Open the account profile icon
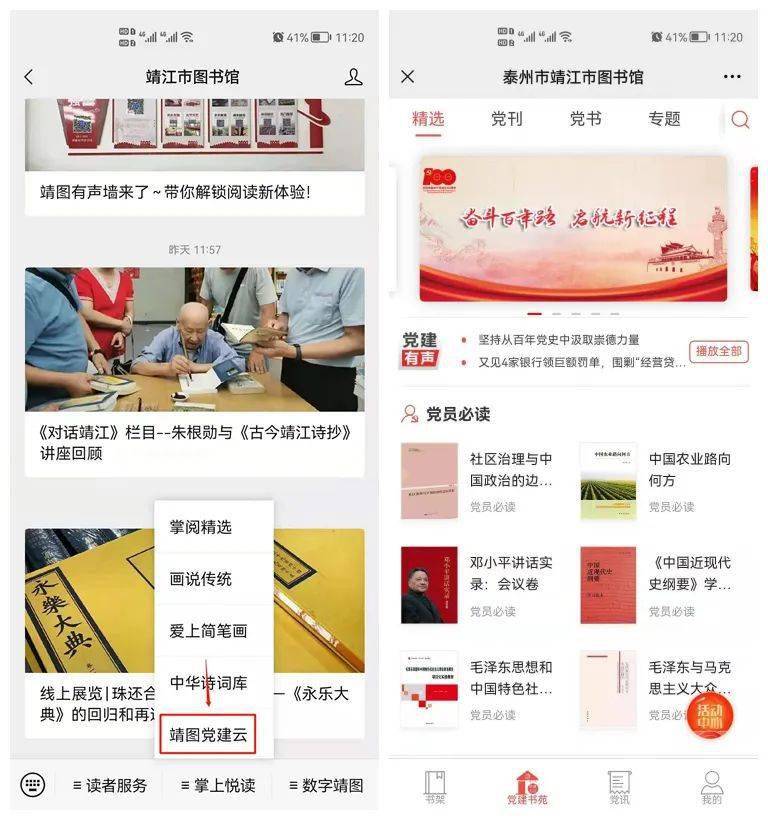Viewport: 768px width, 820px height. click(353, 77)
